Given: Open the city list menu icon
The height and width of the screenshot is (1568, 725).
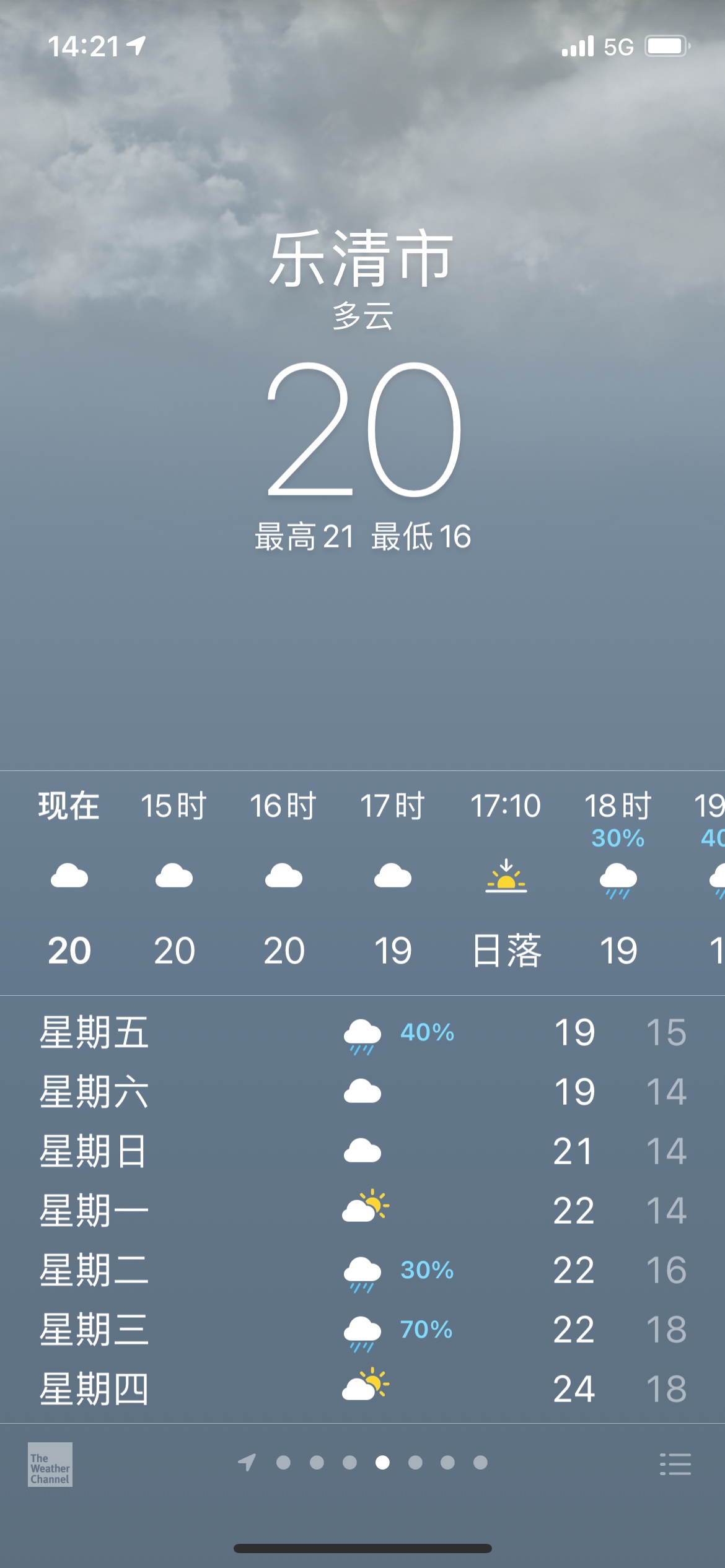Looking at the screenshot, I should point(675,1465).
